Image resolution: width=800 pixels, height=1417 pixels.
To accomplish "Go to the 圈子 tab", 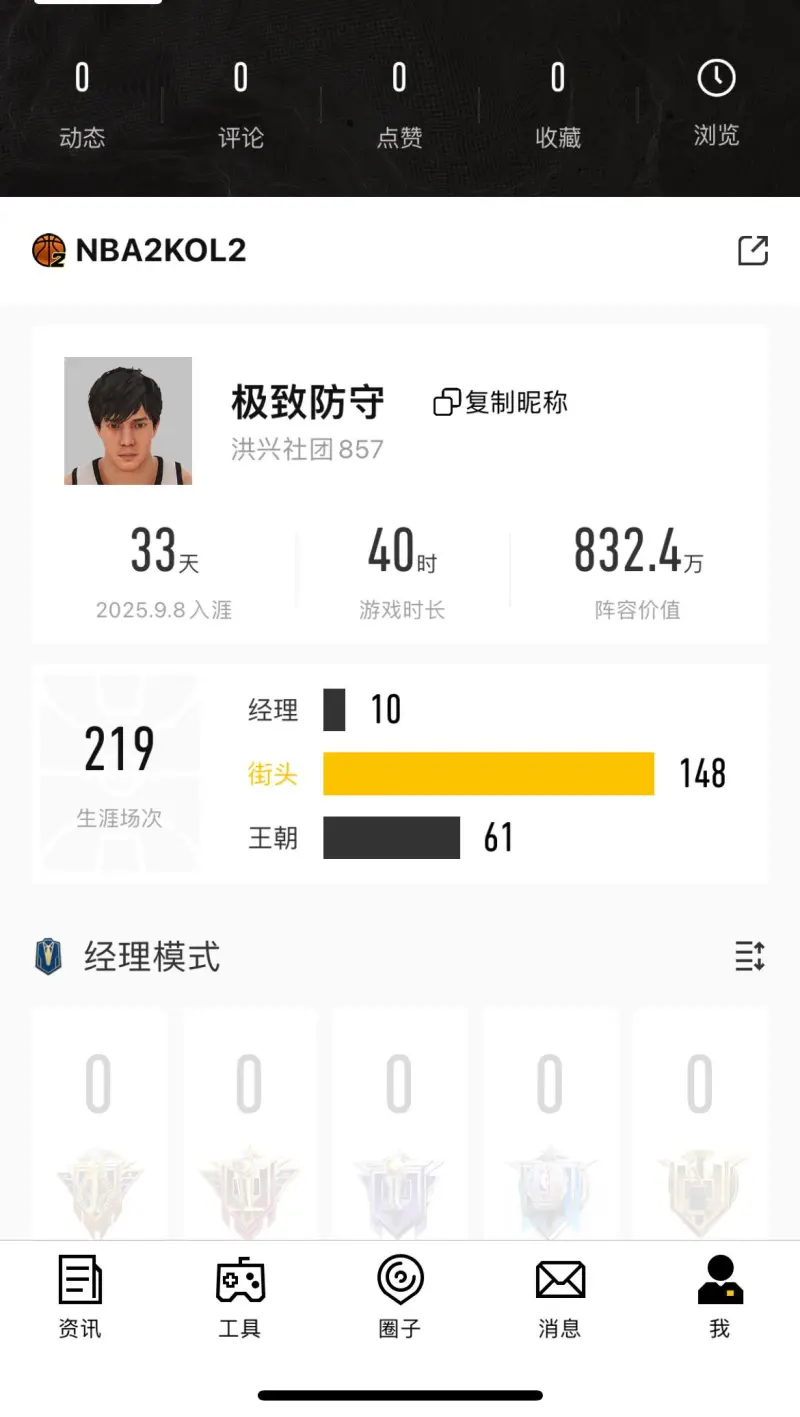I will point(400,1296).
